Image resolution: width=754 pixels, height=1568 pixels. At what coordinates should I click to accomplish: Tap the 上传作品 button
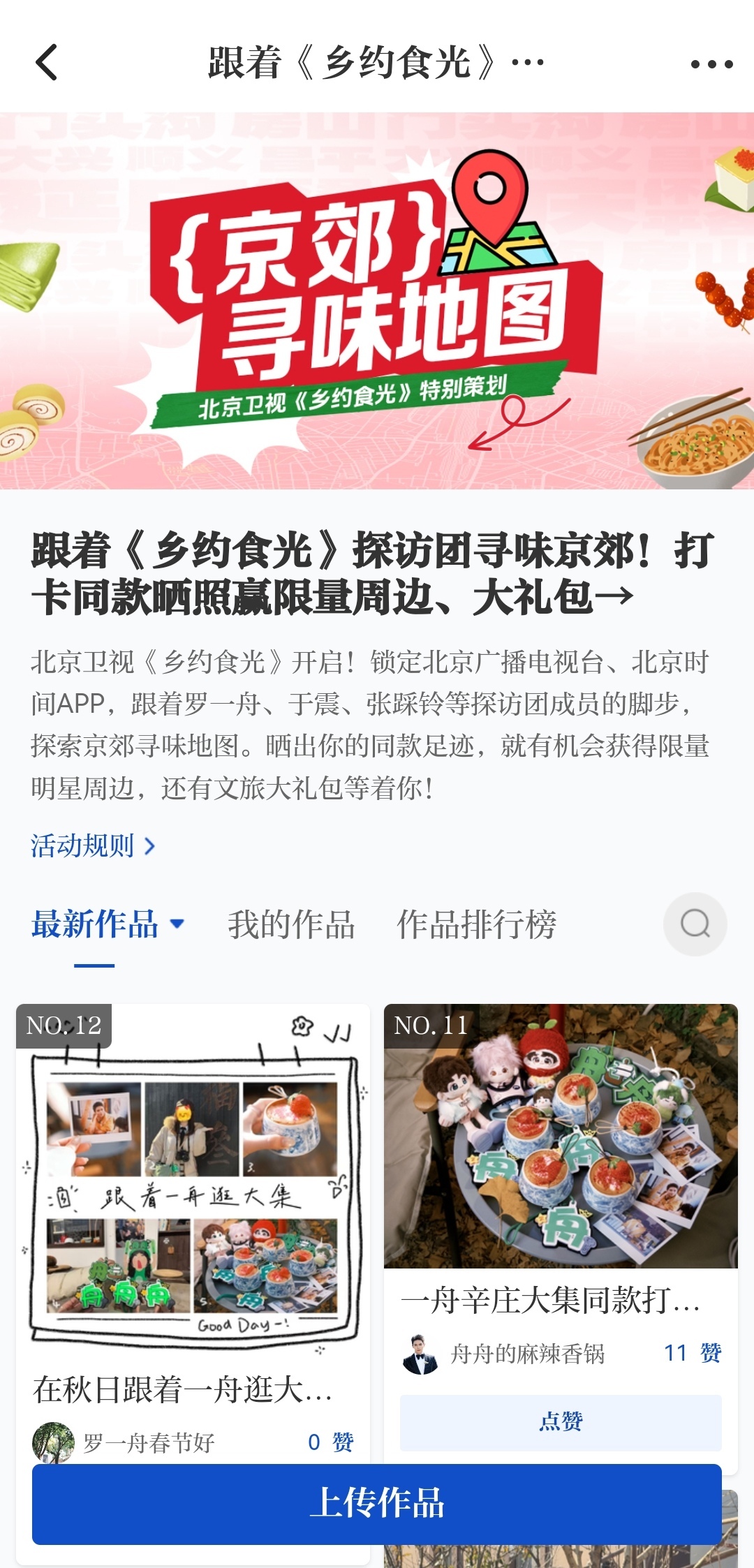click(377, 1503)
